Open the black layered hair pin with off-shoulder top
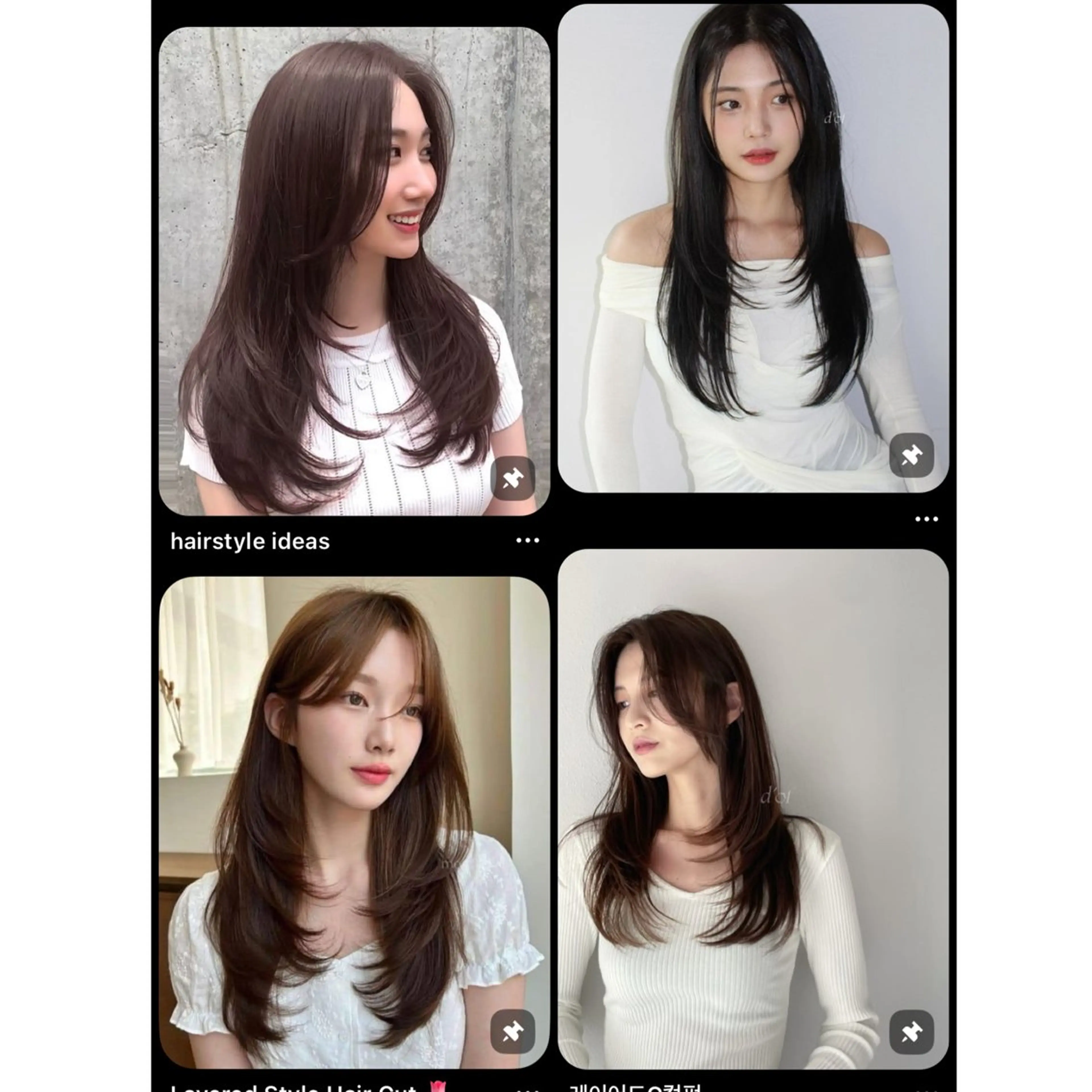1092x1092 pixels. [x=753, y=249]
